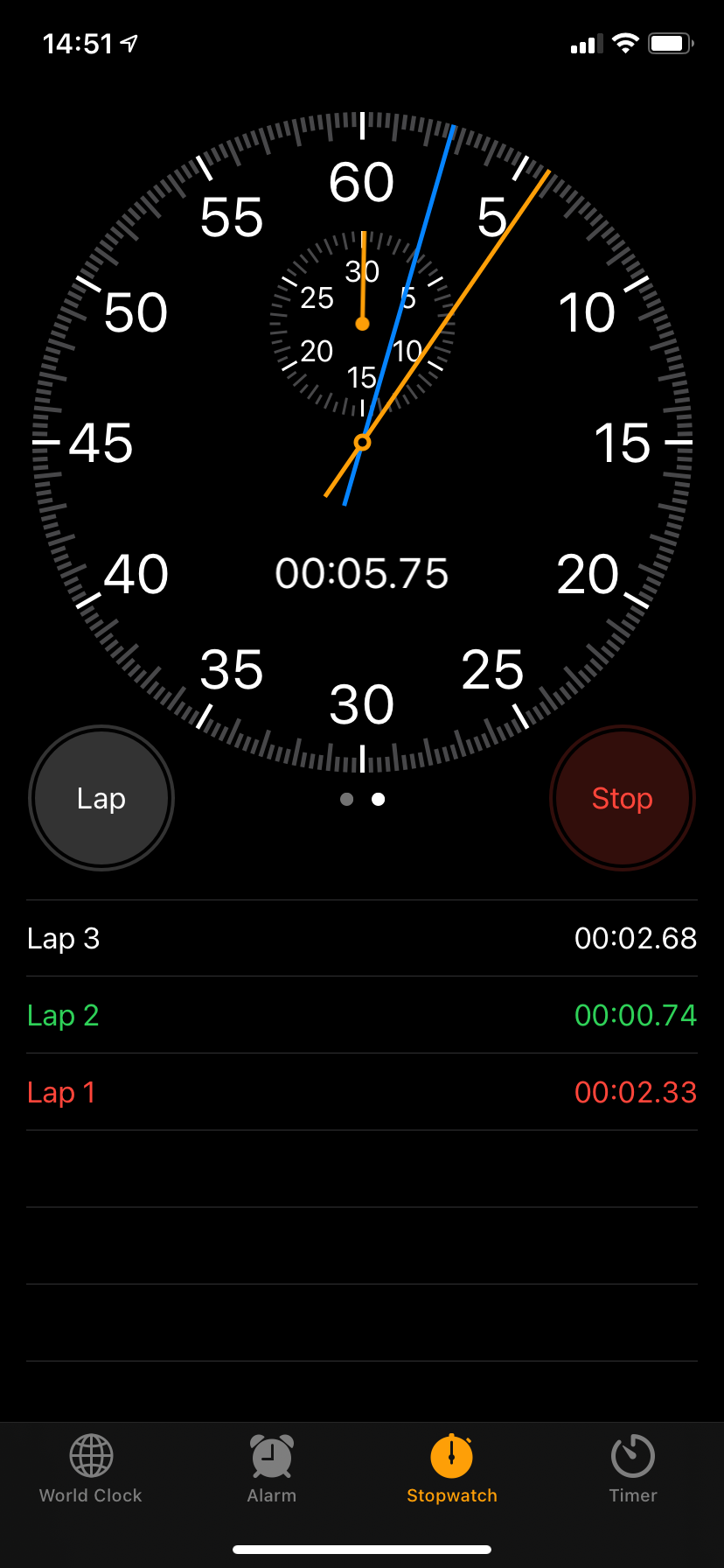
Task: Switch to the Stopwatch tab label
Action: tap(451, 1495)
